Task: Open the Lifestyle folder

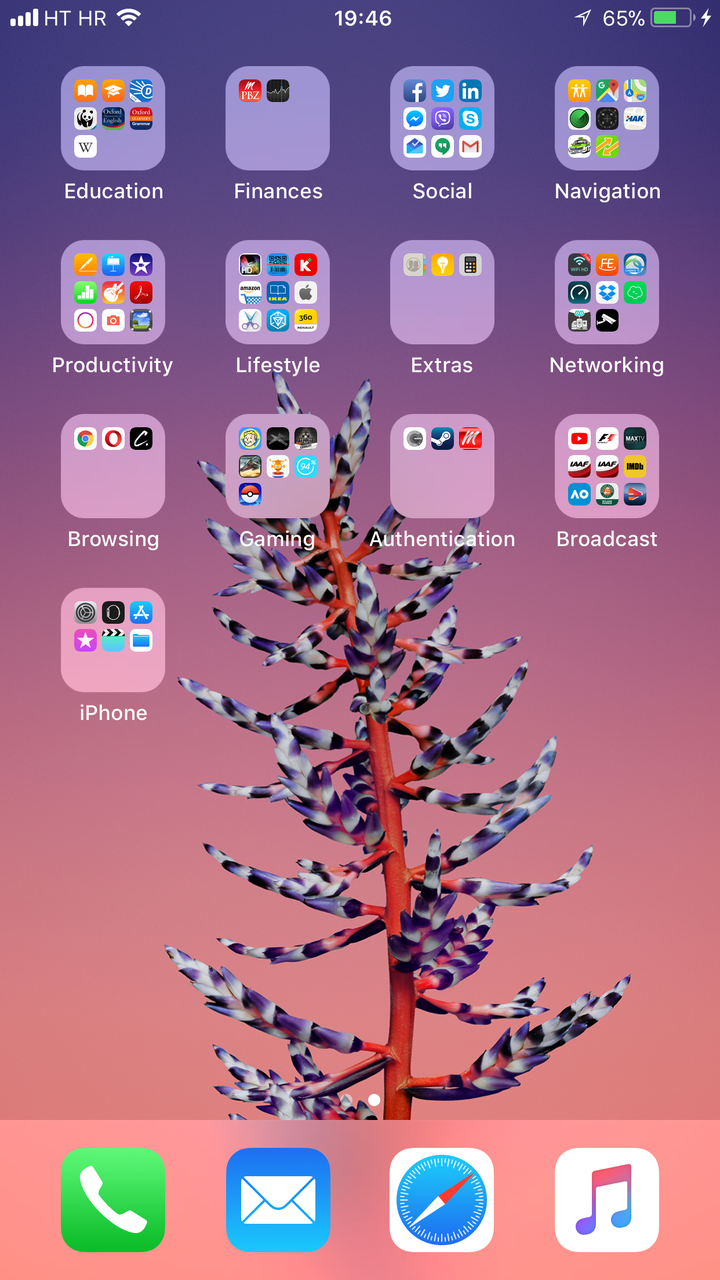Action: point(277,292)
